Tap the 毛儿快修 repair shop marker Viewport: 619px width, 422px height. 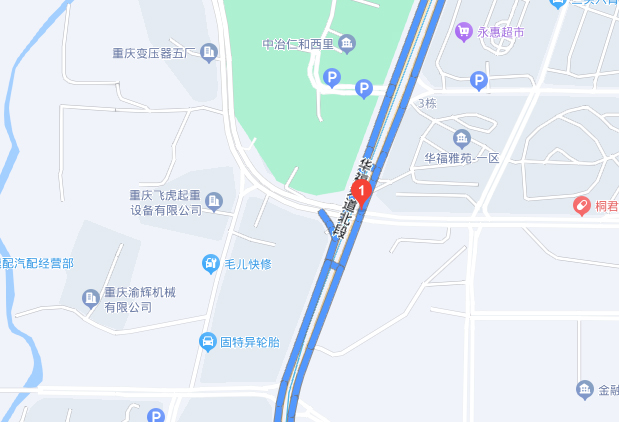click(x=211, y=264)
